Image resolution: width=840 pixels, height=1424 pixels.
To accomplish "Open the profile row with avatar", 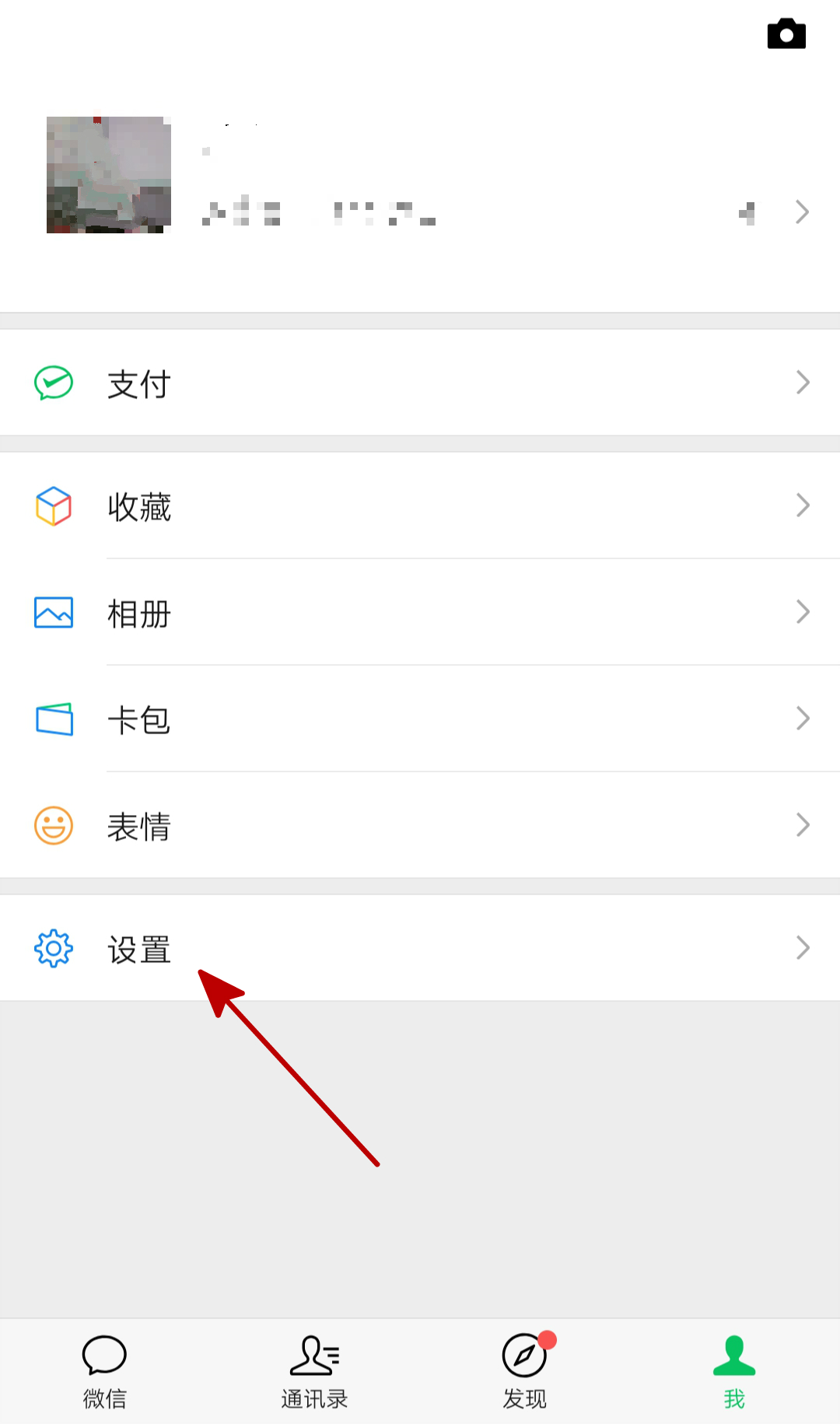I will pos(420,176).
